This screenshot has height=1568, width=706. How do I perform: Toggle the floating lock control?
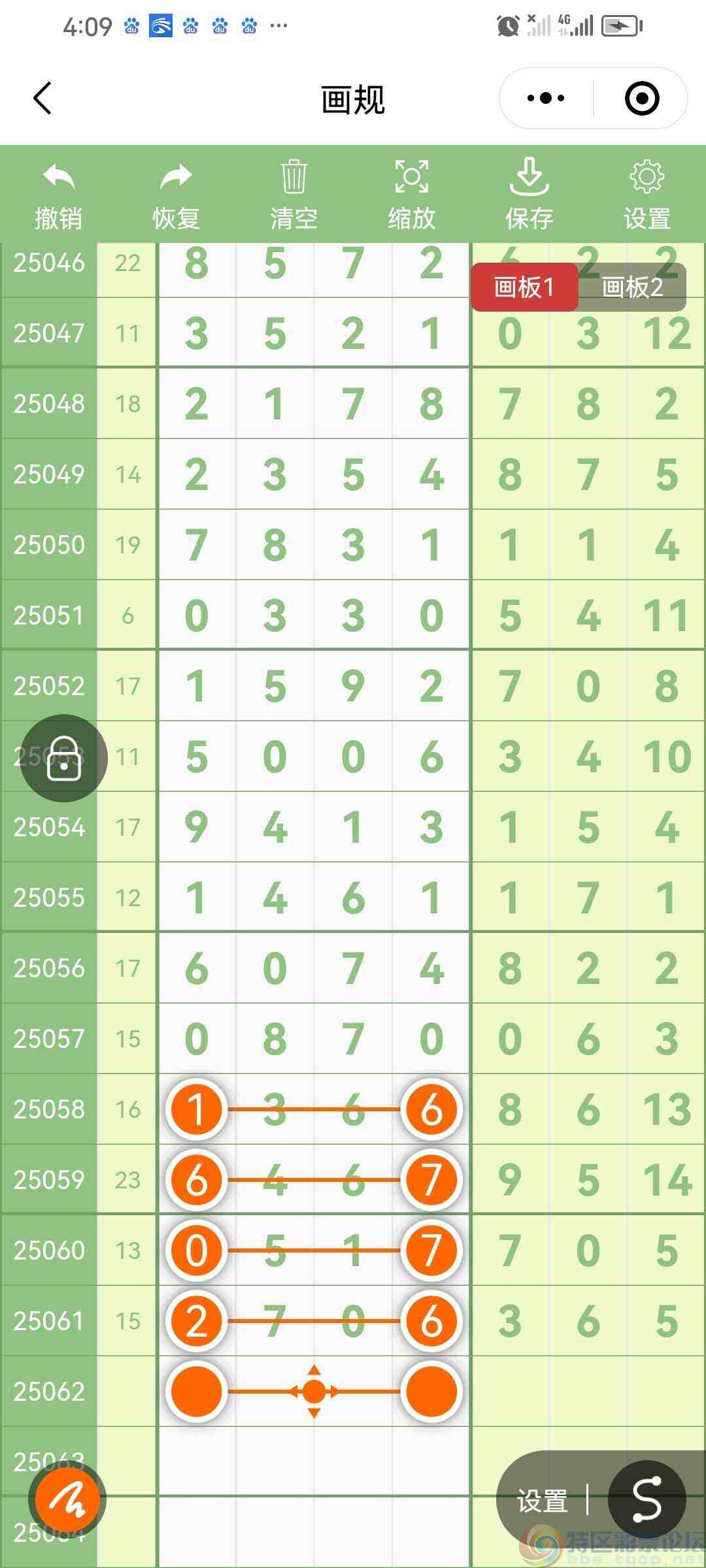pyautogui.click(x=63, y=758)
